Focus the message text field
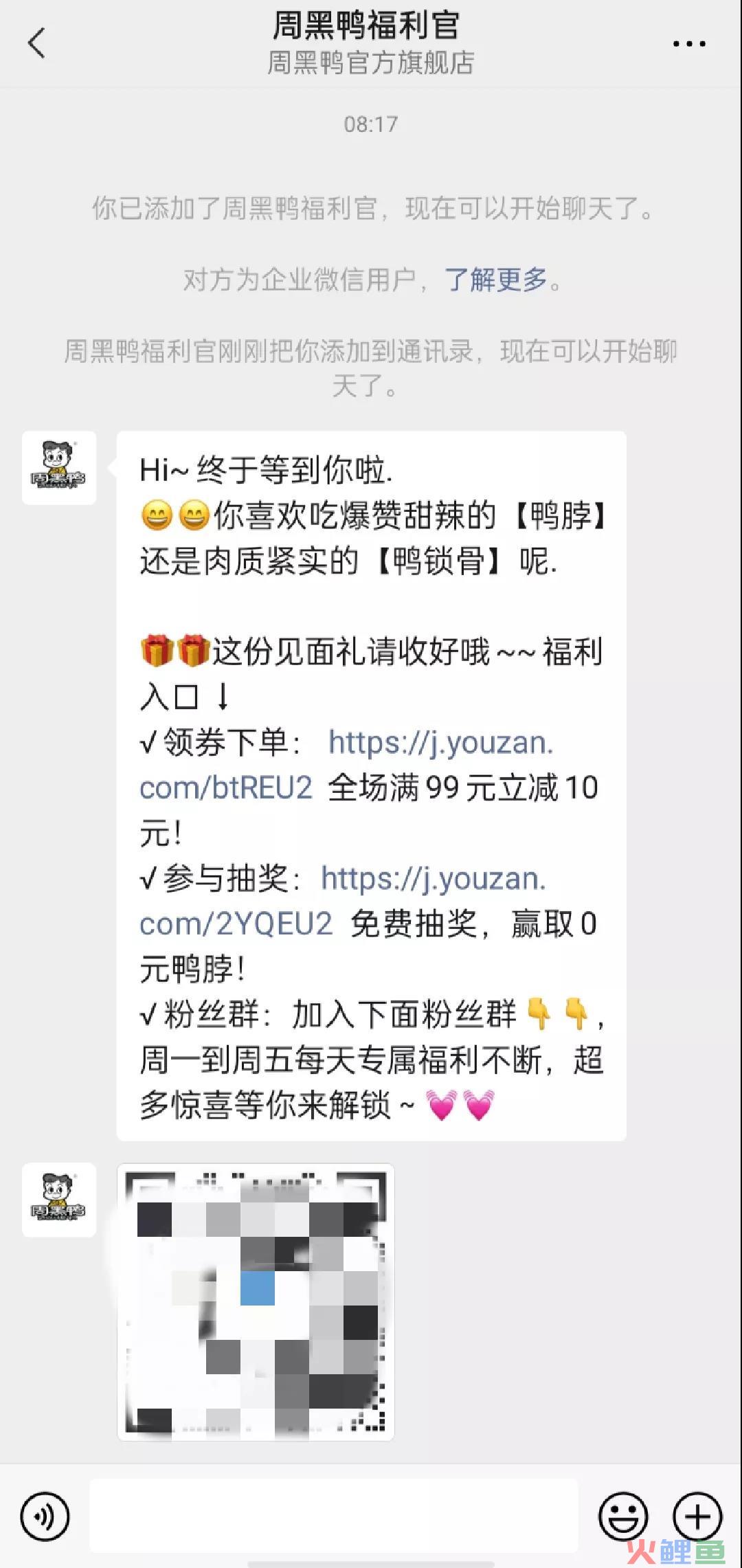 [x=333, y=1515]
